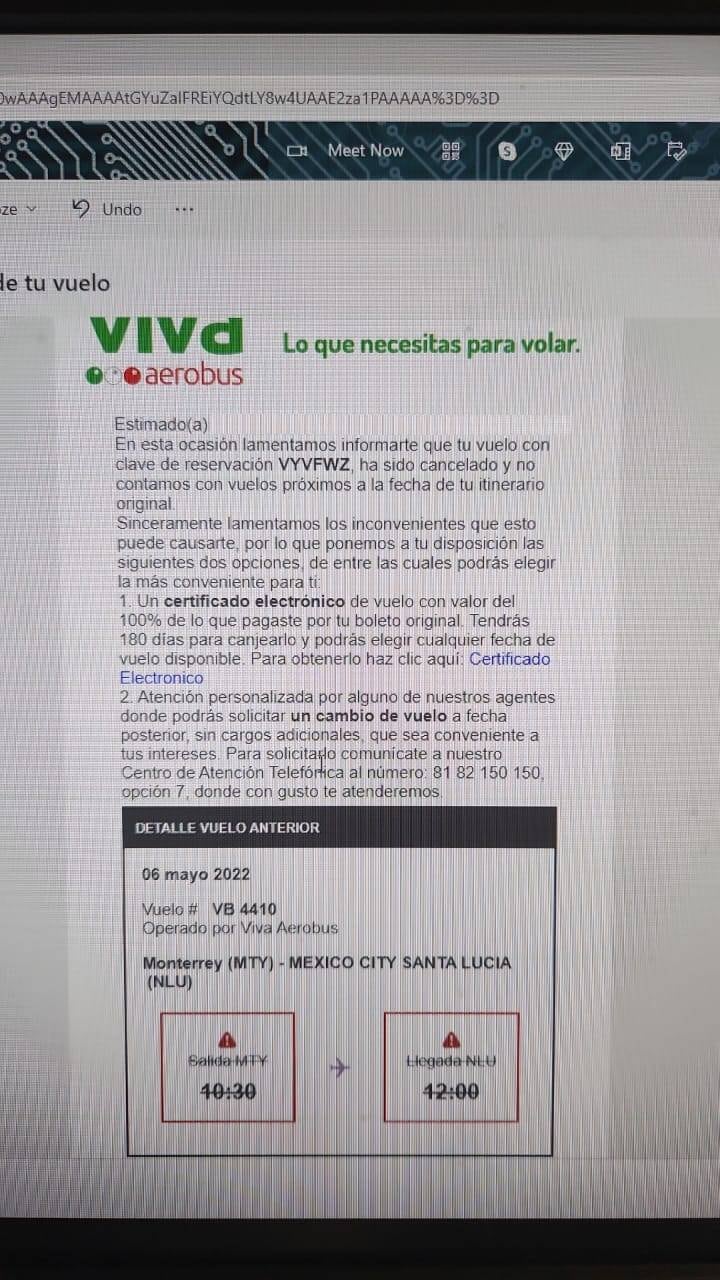Open the My Day calendar-check icon
Screen dimensions: 720x1280
pyautogui.click(x=677, y=151)
